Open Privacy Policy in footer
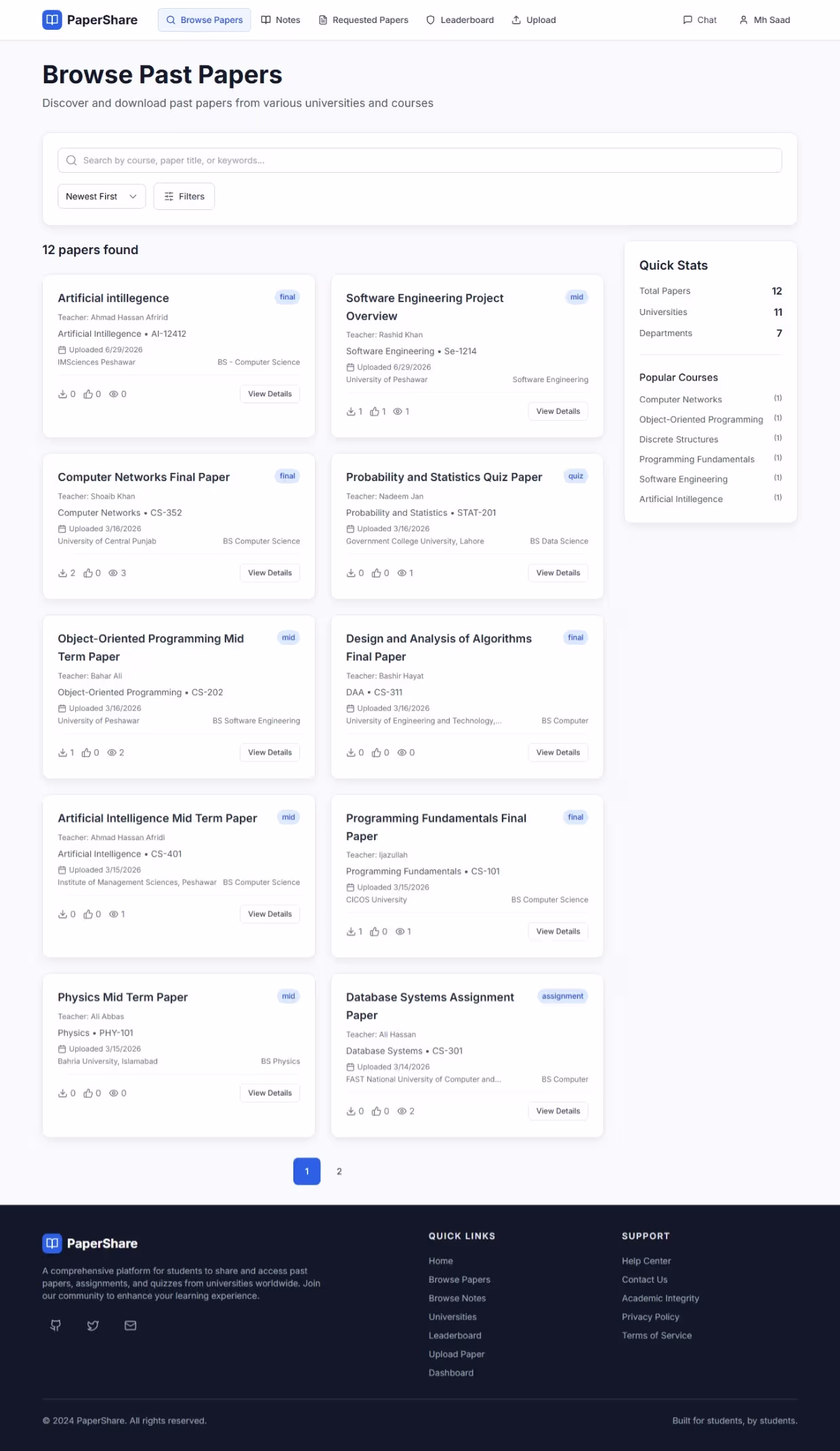Viewport: 840px width, 1451px height. (x=650, y=1317)
